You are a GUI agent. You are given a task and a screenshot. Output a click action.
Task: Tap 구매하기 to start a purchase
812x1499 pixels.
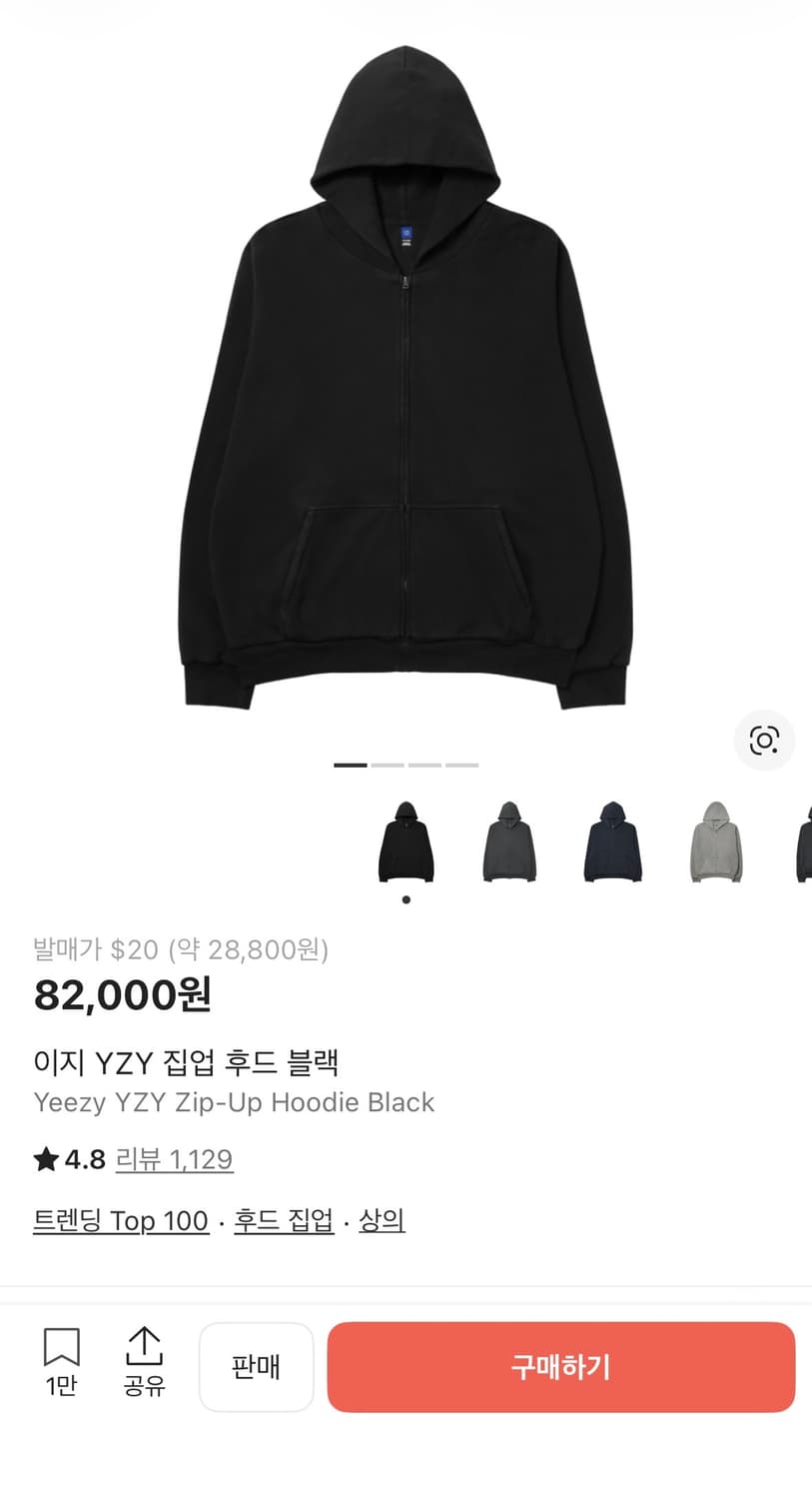(561, 1367)
